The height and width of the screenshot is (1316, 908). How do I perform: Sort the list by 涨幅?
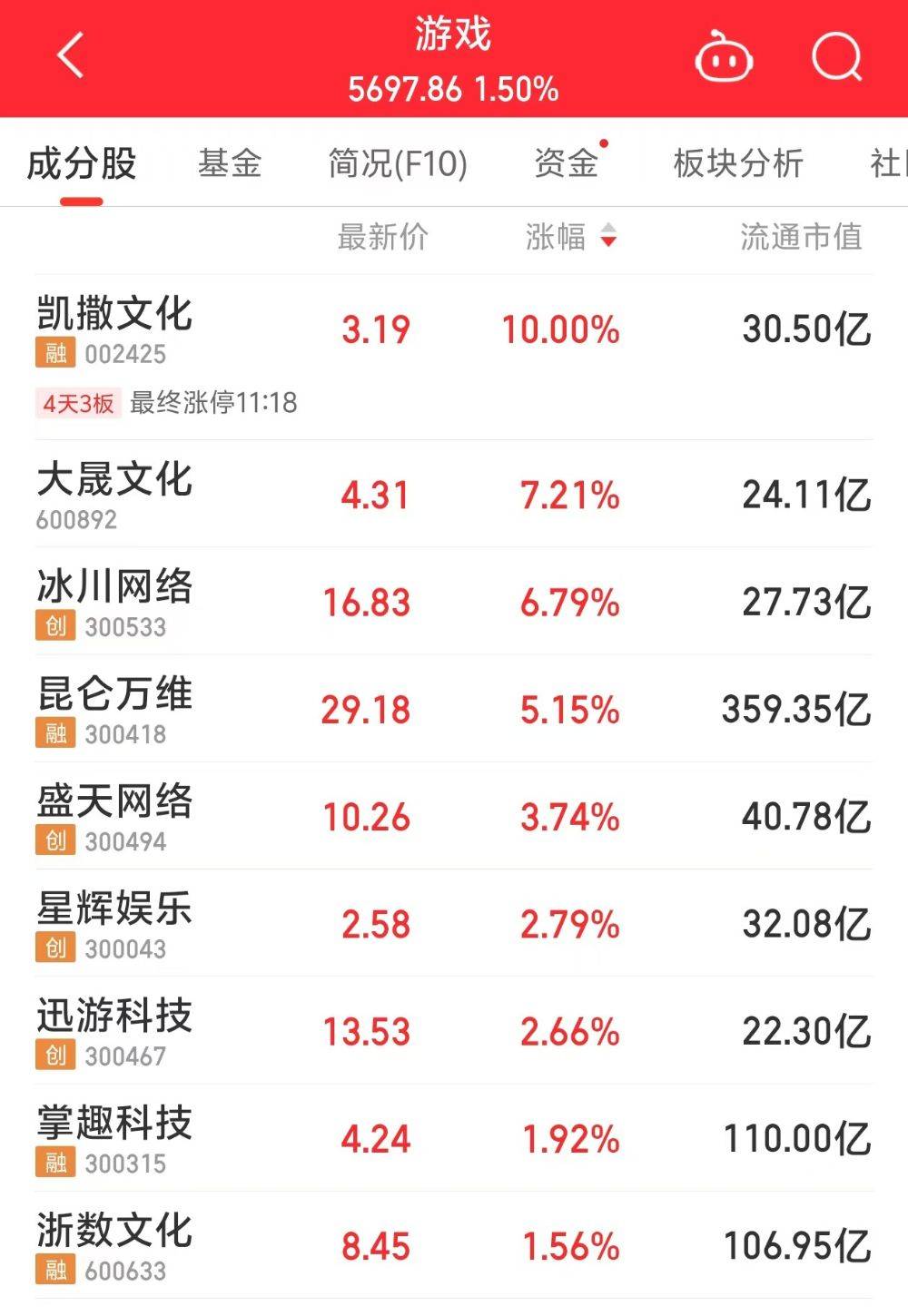click(570, 238)
